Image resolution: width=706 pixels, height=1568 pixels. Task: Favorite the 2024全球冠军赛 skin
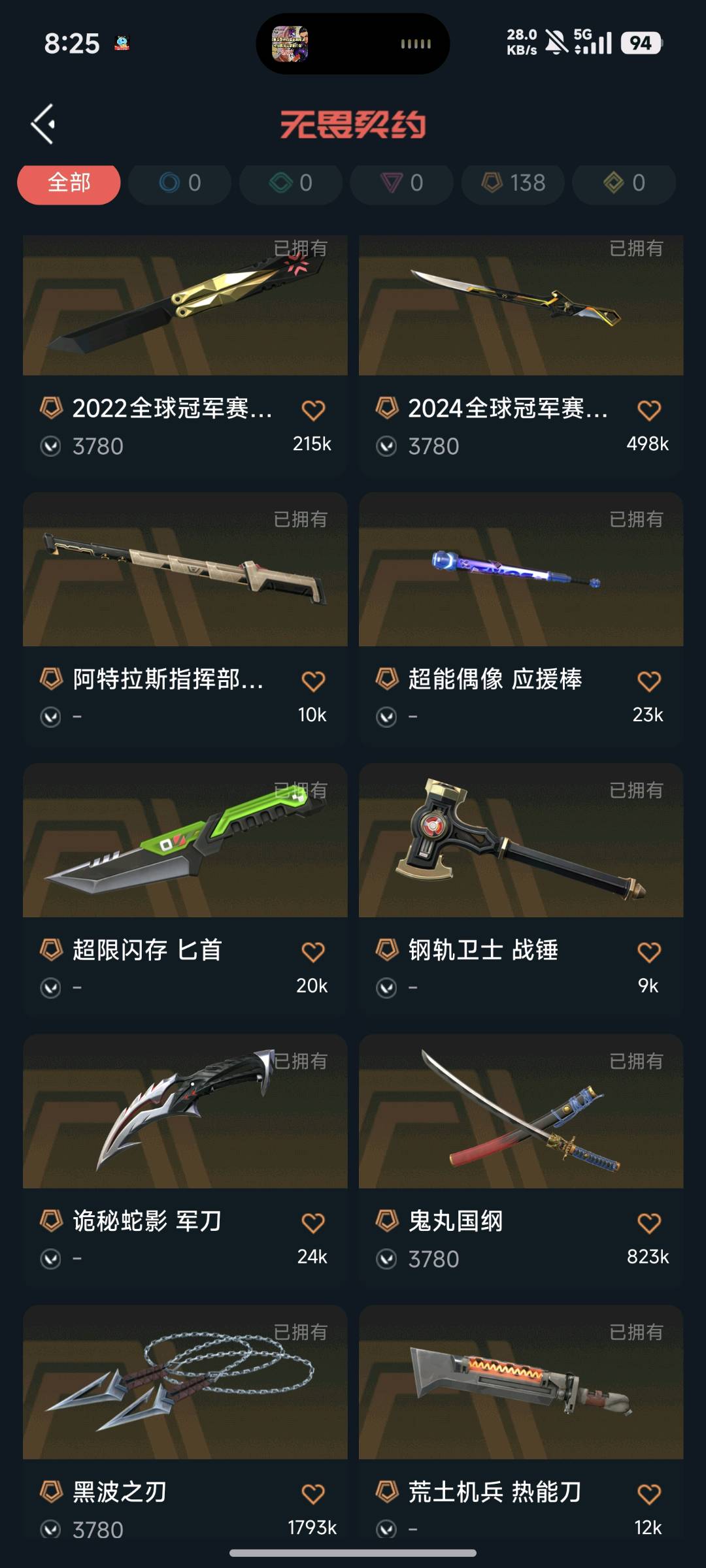click(x=648, y=410)
